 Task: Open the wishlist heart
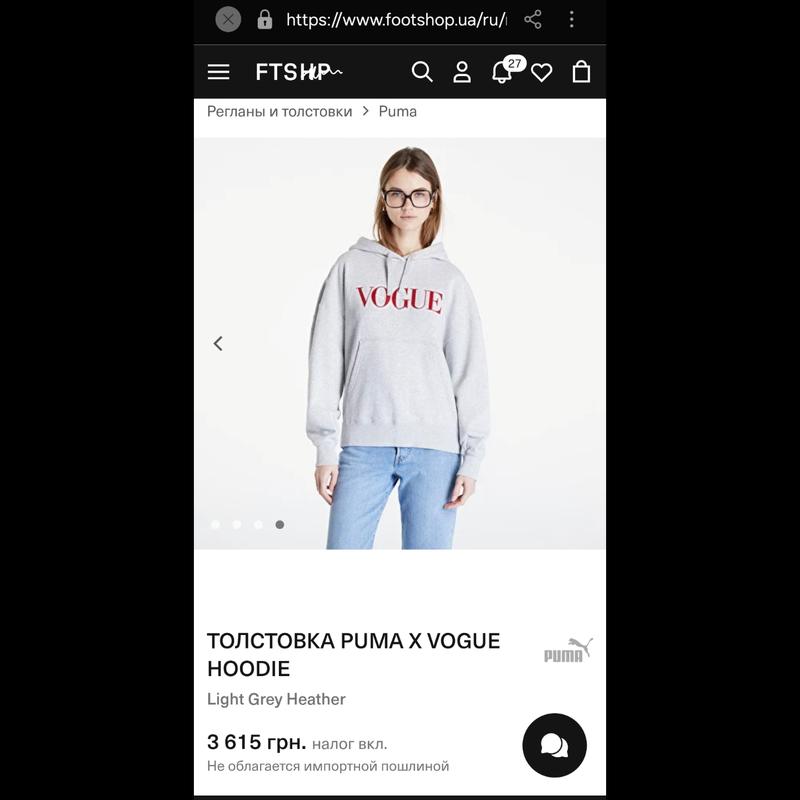(x=542, y=72)
